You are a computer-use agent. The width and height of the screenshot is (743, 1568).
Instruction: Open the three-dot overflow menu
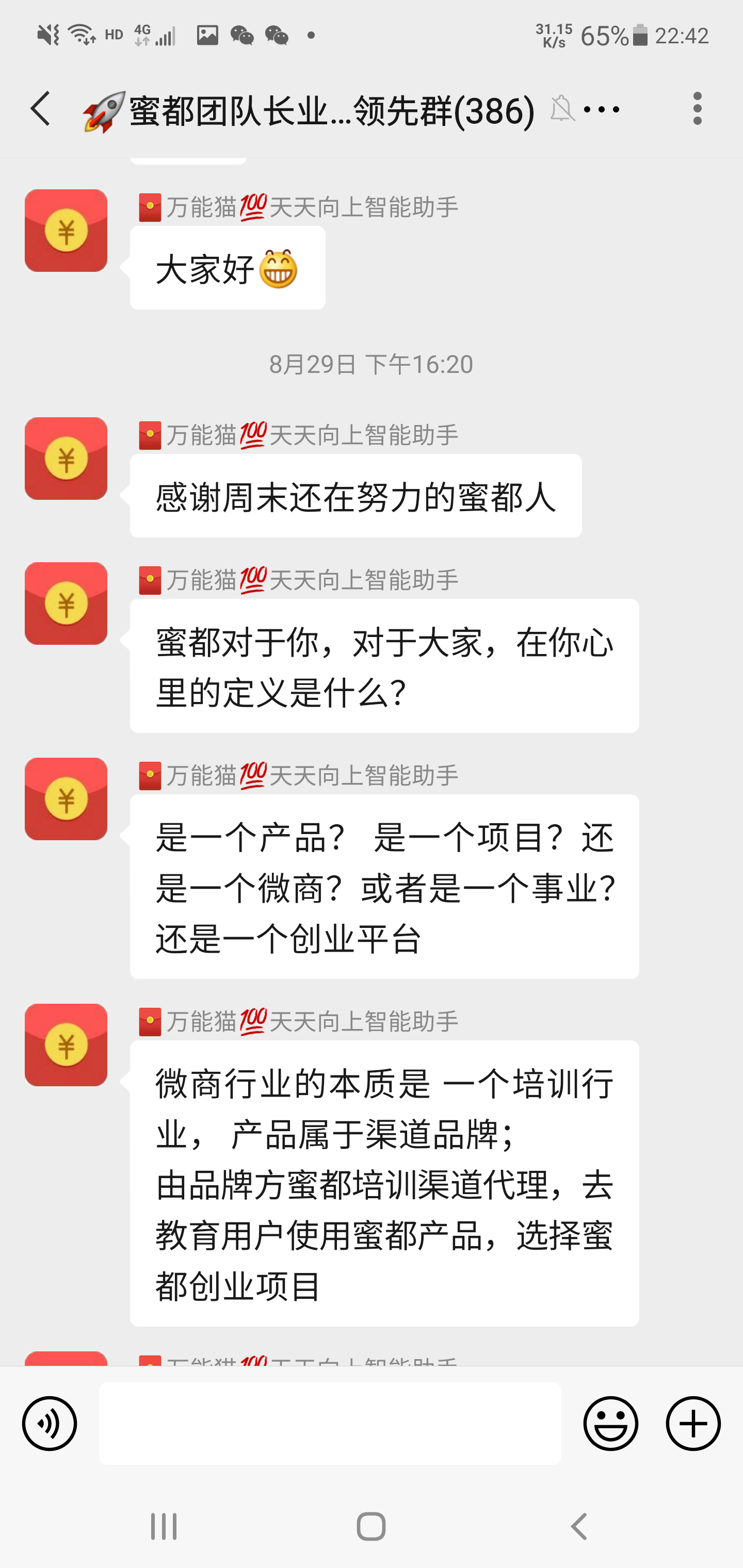(x=697, y=109)
